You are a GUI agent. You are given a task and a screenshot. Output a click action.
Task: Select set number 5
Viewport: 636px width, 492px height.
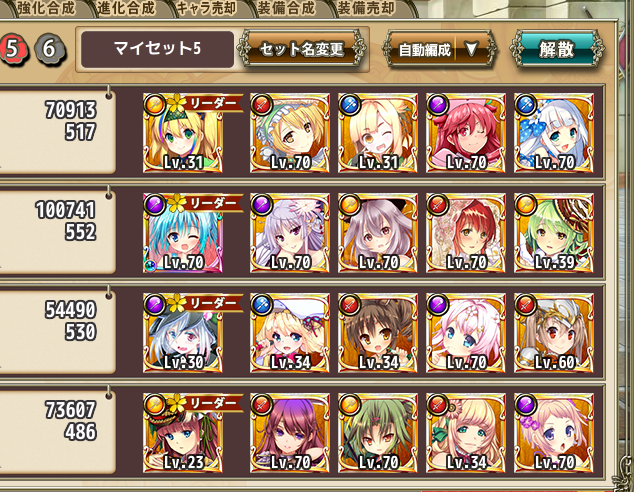[x=15, y=48]
